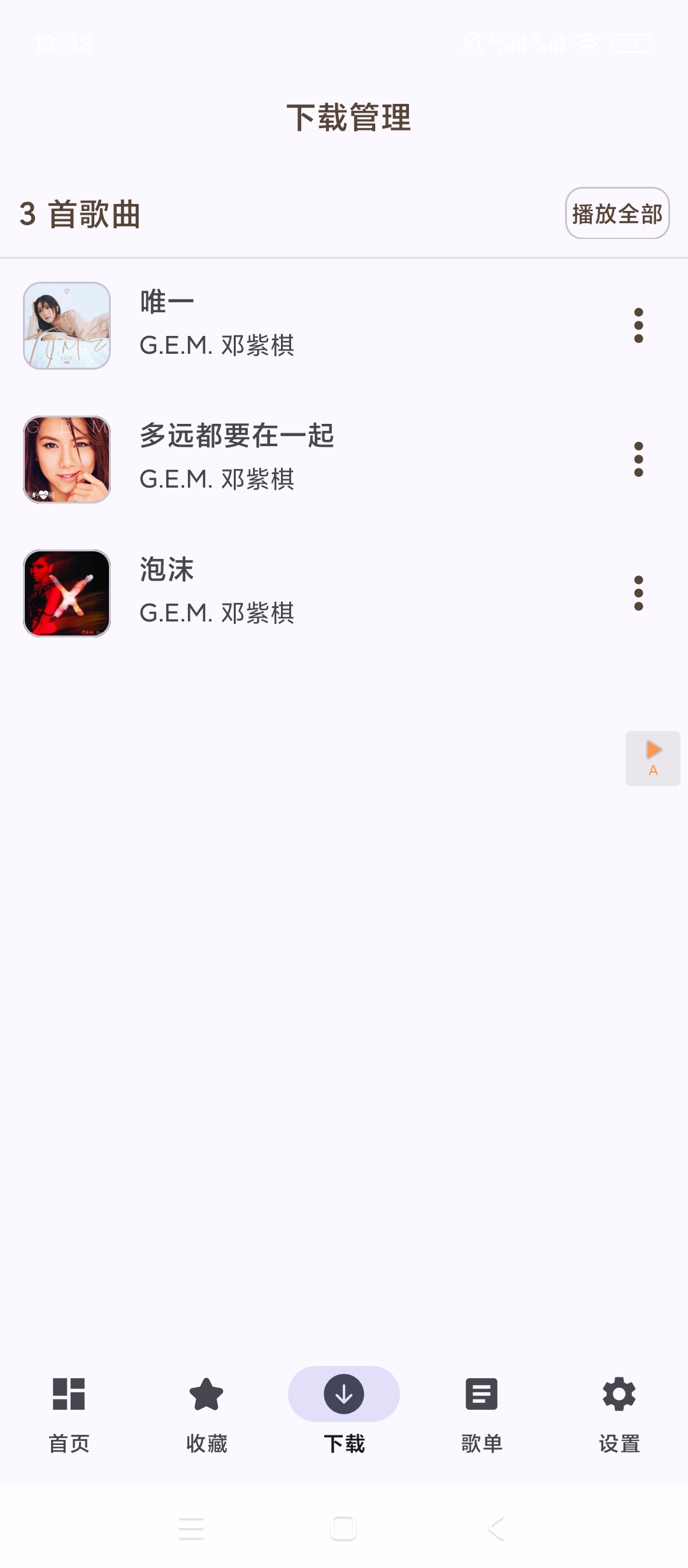
Task: Expand song actions for the first track
Action: (638, 325)
